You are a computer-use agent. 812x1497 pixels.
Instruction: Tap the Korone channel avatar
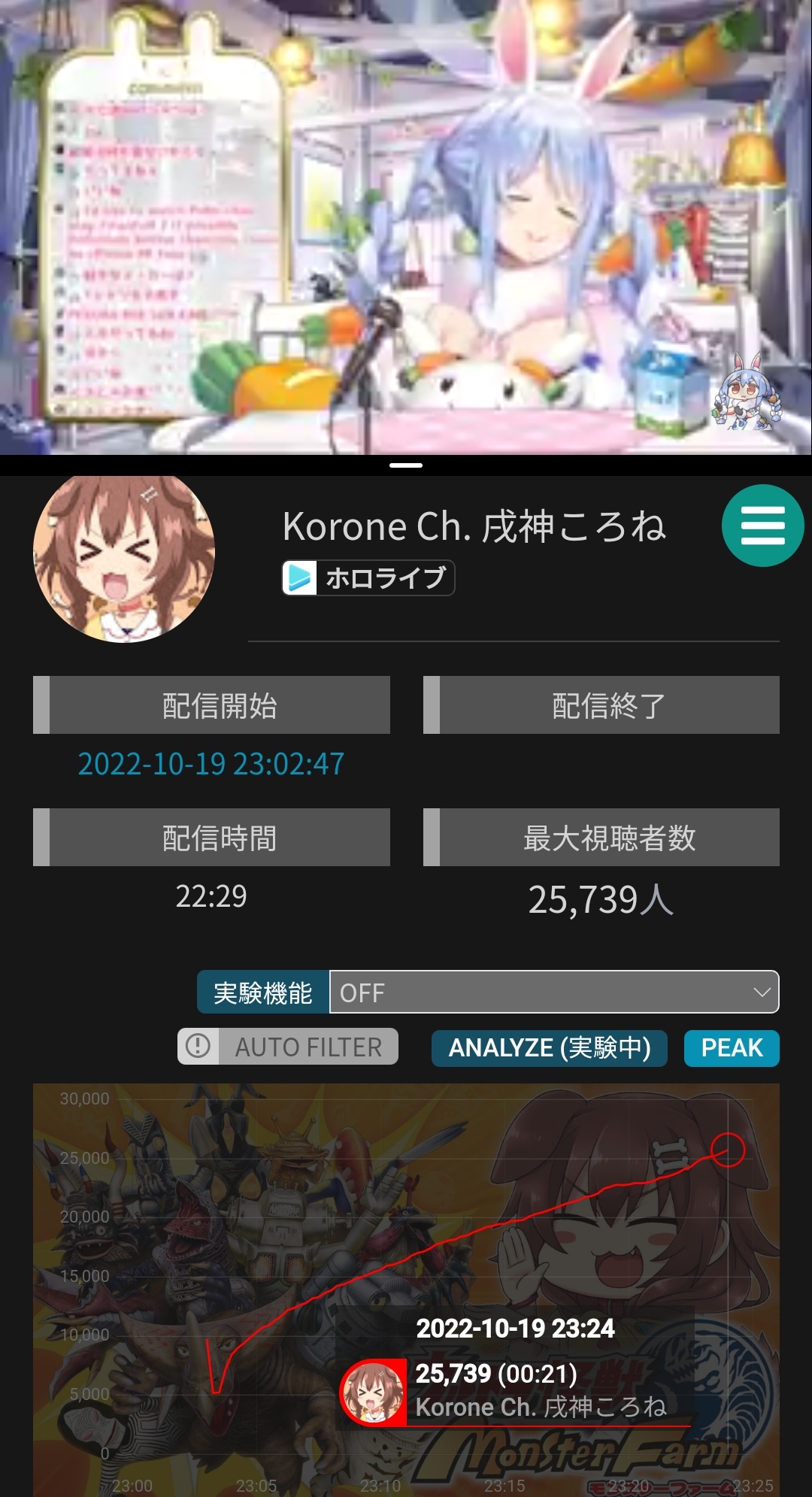(124, 555)
